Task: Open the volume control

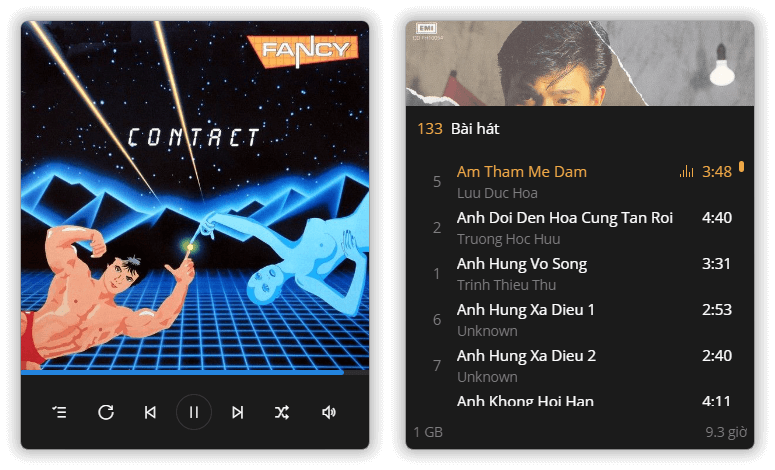Action: click(328, 412)
